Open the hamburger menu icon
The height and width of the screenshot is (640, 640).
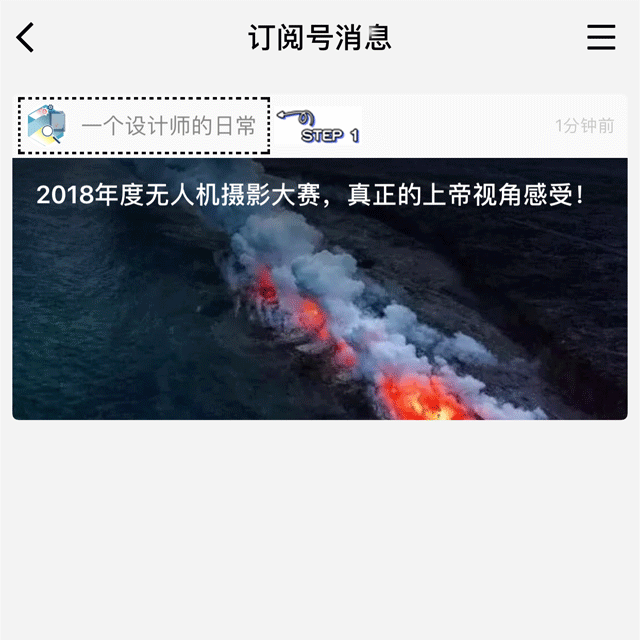coord(601,38)
